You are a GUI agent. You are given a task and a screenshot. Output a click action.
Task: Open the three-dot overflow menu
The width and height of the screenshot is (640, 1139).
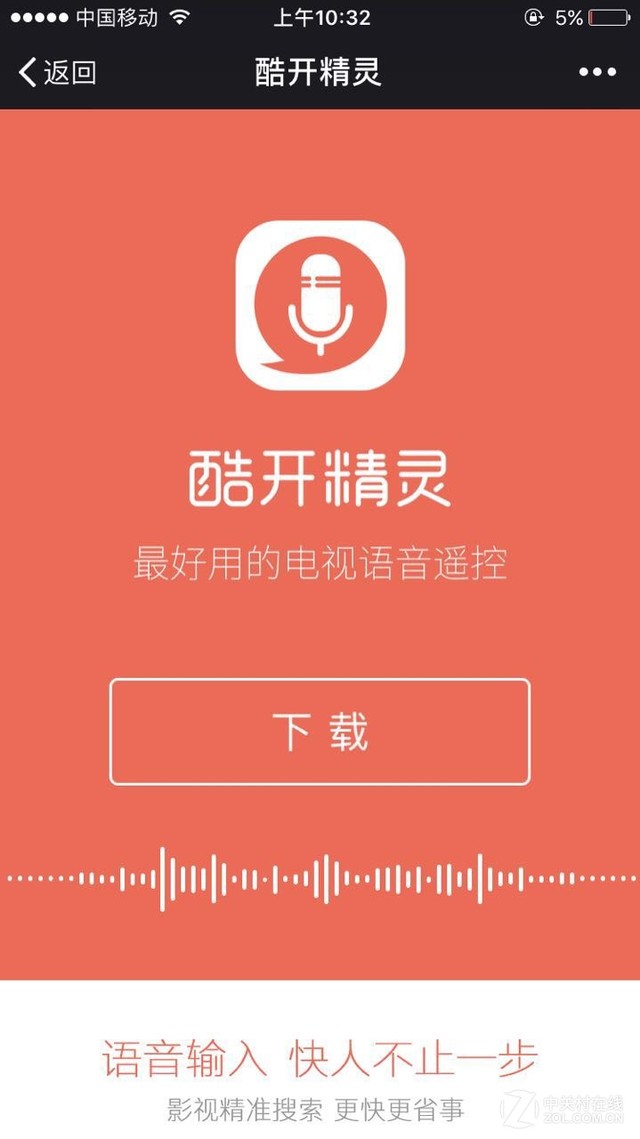pyautogui.click(x=597, y=72)
